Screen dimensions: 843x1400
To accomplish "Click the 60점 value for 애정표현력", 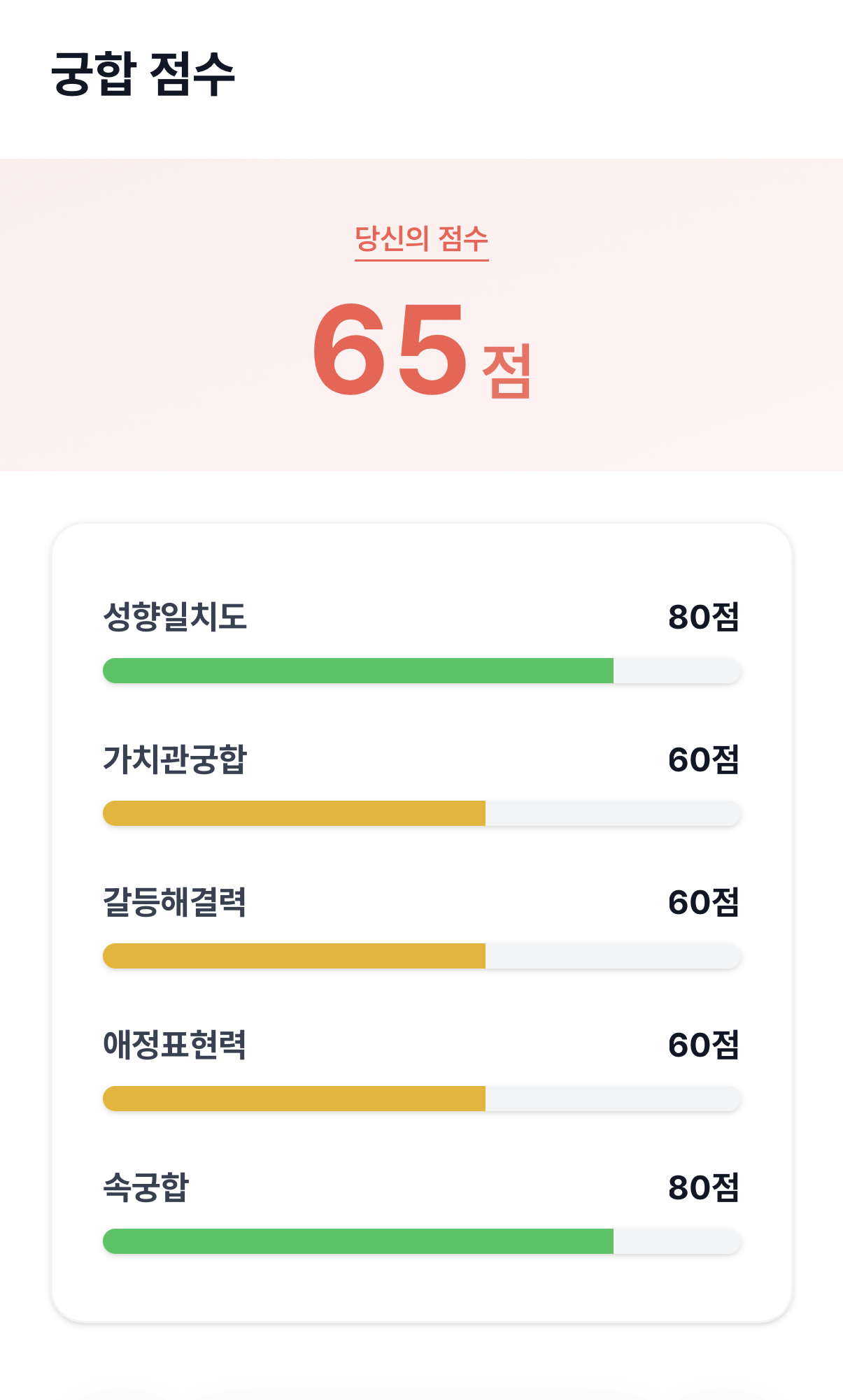I will [703, 1047].
